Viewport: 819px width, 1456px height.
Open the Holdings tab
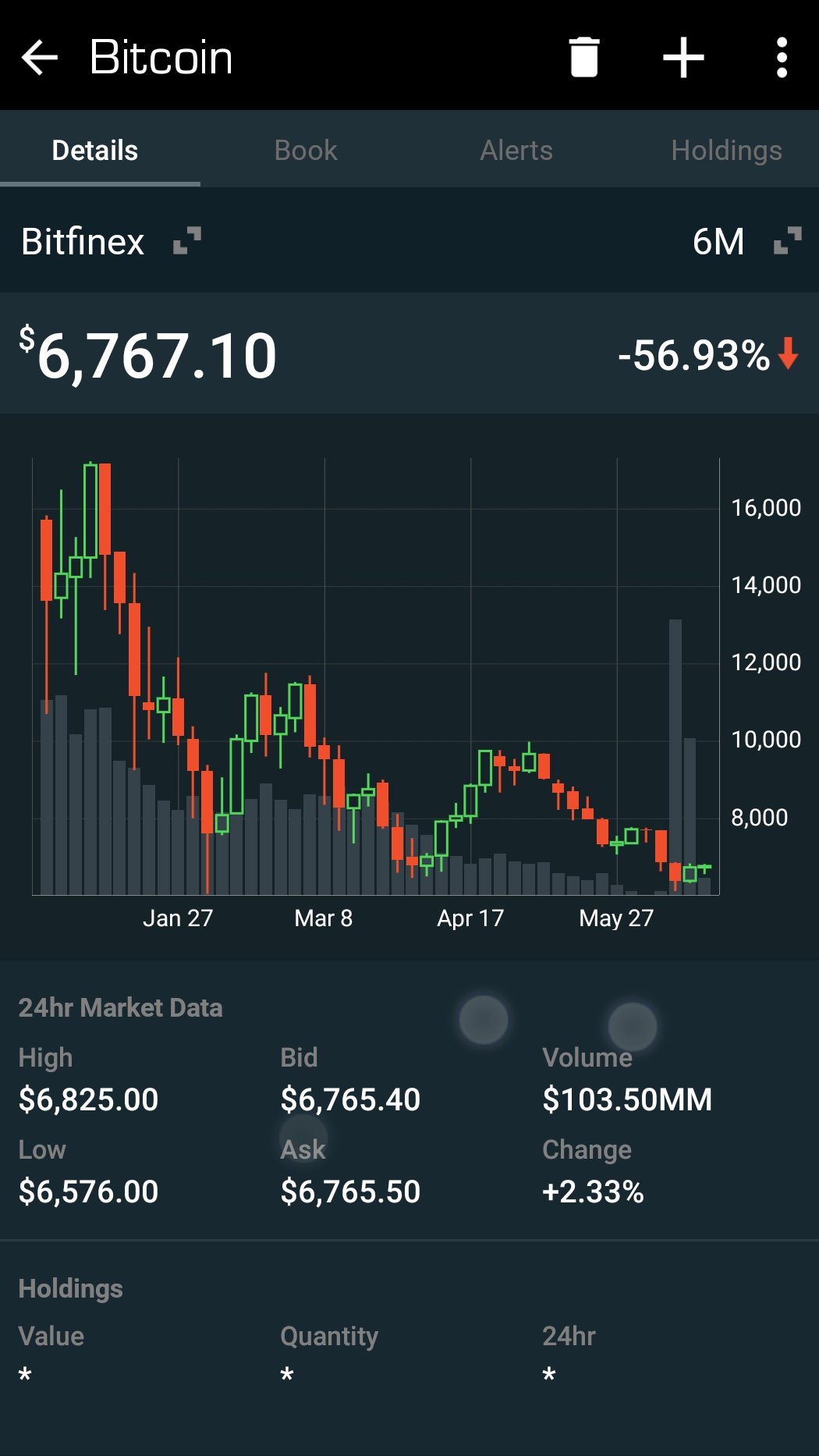pyautogui.click(x=726, y=151)
